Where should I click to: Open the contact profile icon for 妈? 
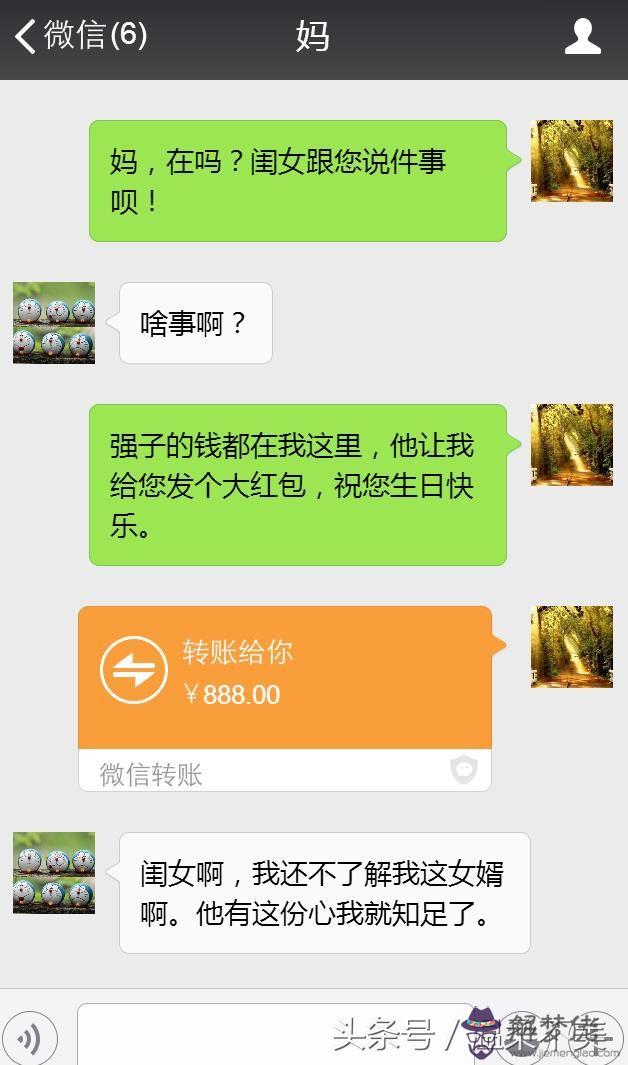tap(582, 38)
